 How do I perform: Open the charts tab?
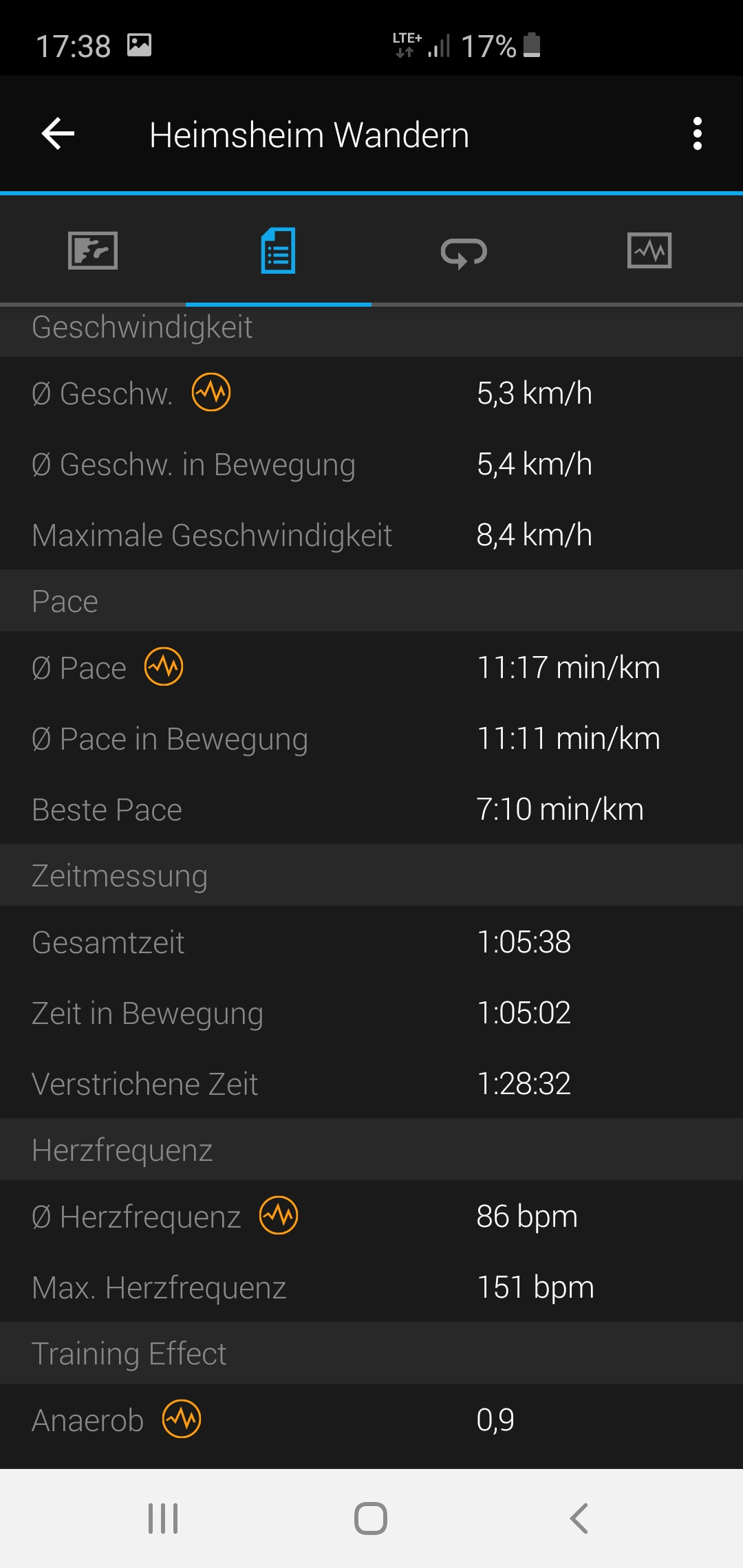click(649, 251)
